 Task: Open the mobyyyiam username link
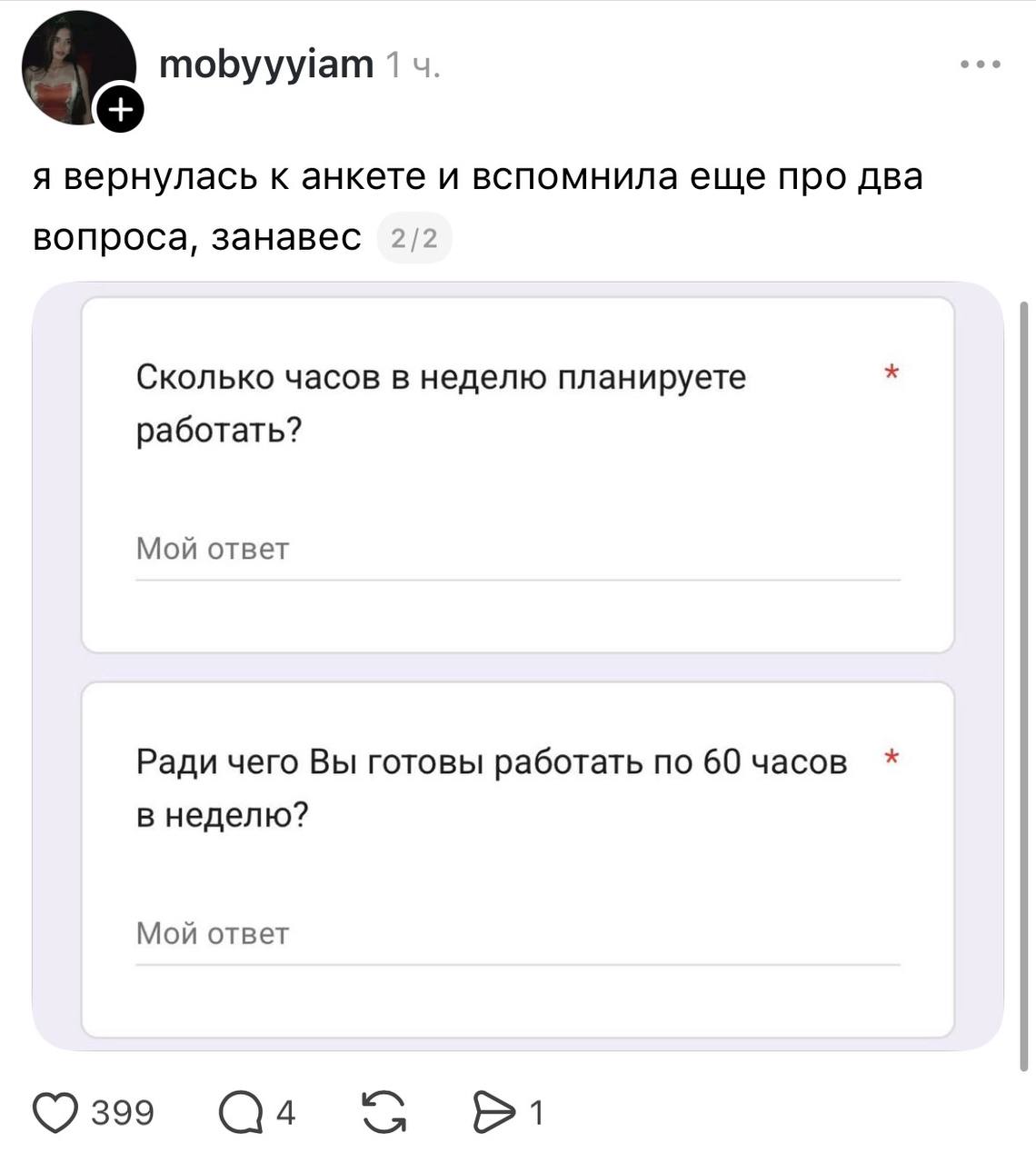click(x=266, y=65)
